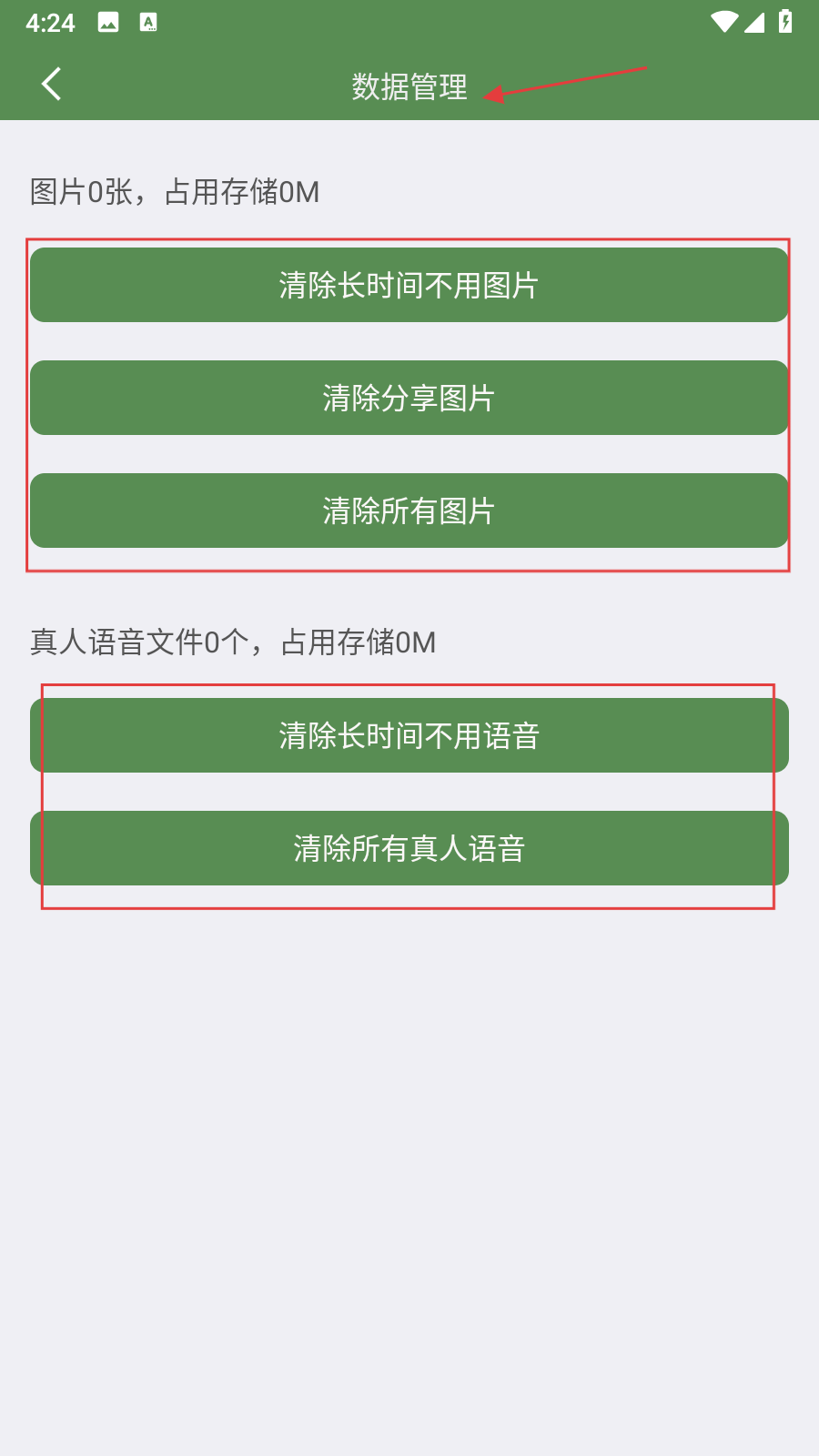Select 清除分享图片 to clear shared images

(409, 398)
